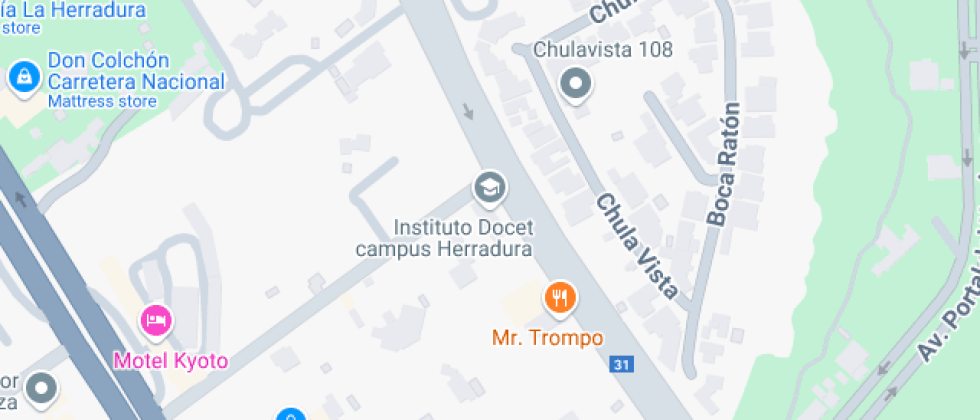
Task: Select the Motel Kyoto hotel pin
Action: [x=156, y=322]
